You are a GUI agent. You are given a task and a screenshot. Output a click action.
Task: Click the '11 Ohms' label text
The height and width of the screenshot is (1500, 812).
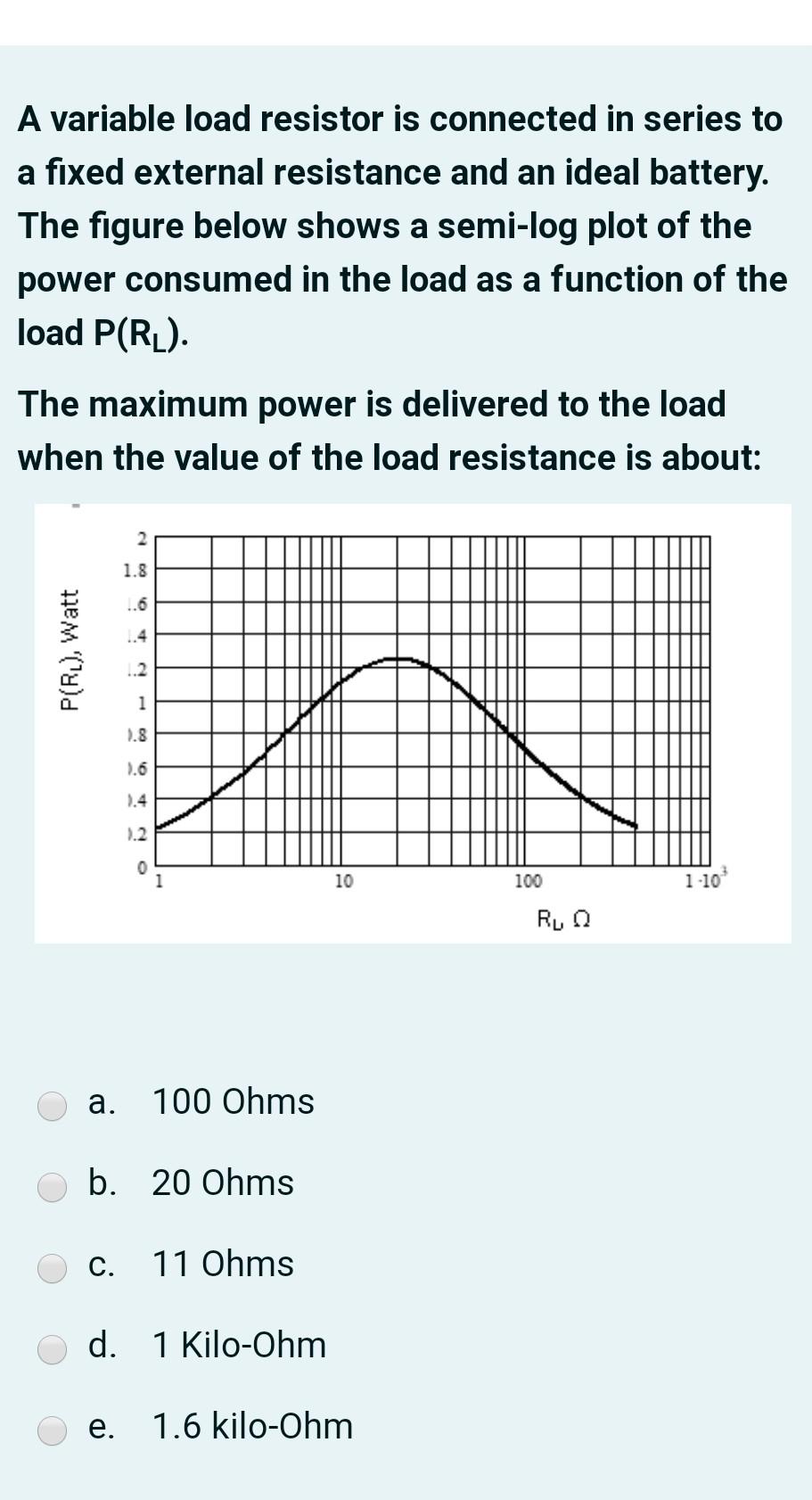click(222, 1265)
